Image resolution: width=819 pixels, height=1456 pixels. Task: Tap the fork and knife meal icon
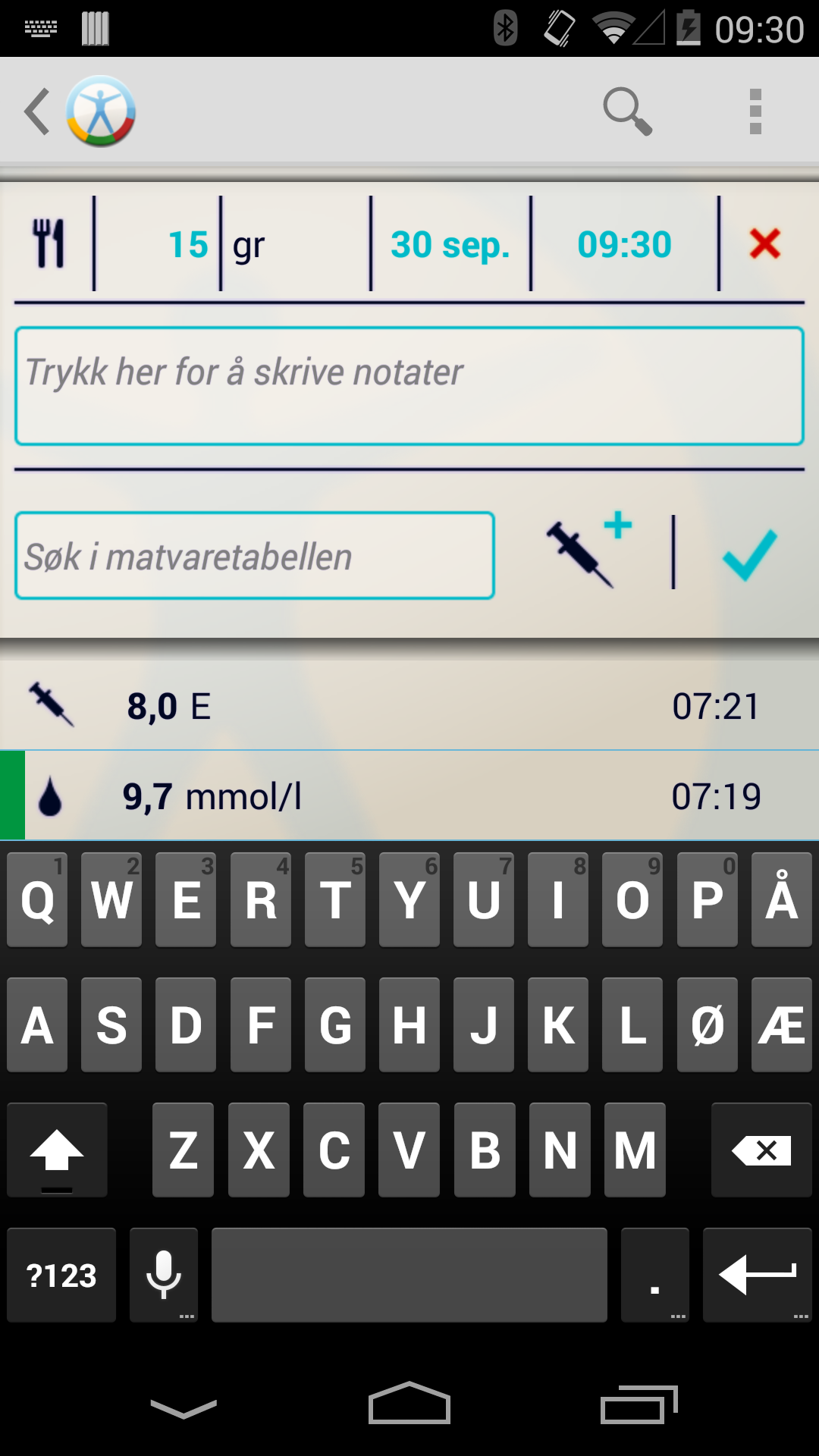click(49, 243)
